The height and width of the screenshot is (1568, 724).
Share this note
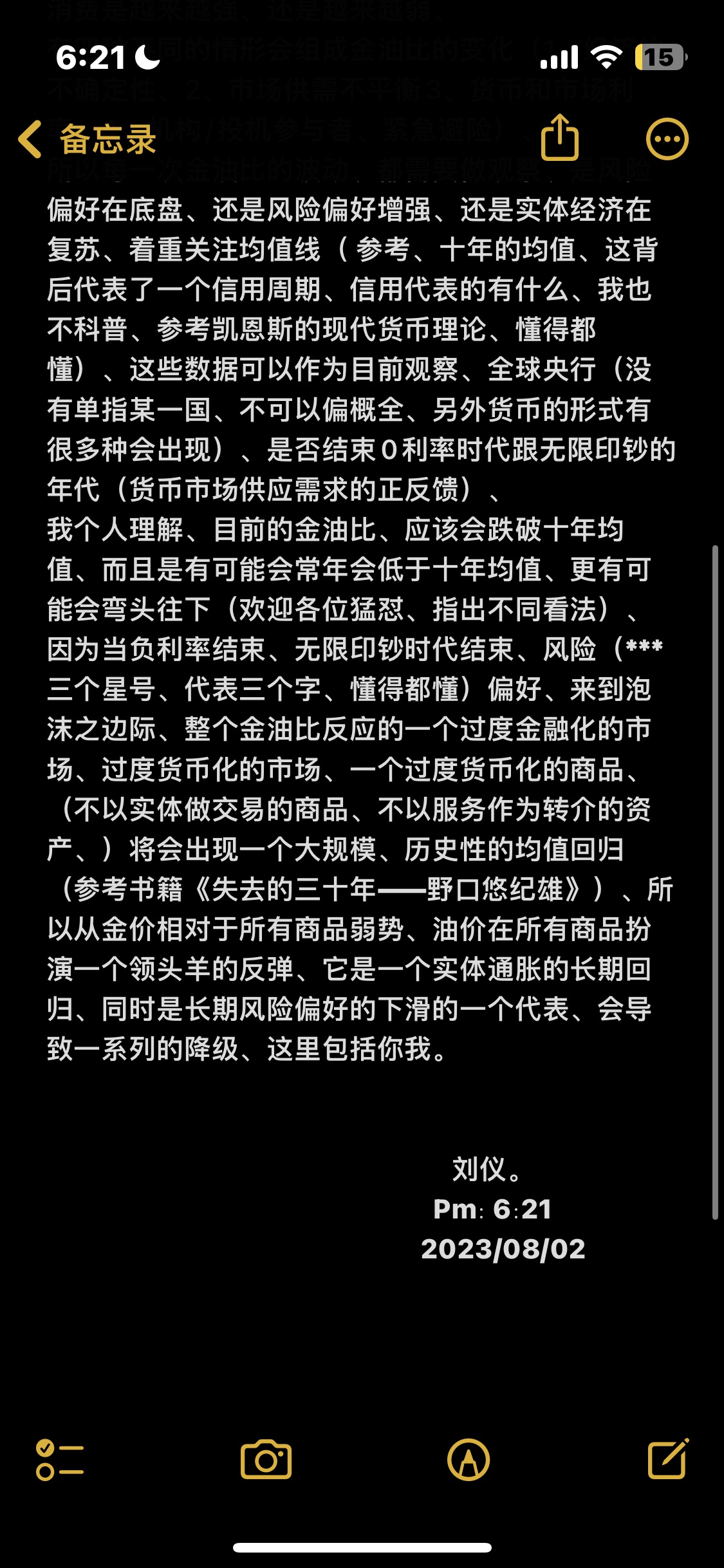point(559,136)
